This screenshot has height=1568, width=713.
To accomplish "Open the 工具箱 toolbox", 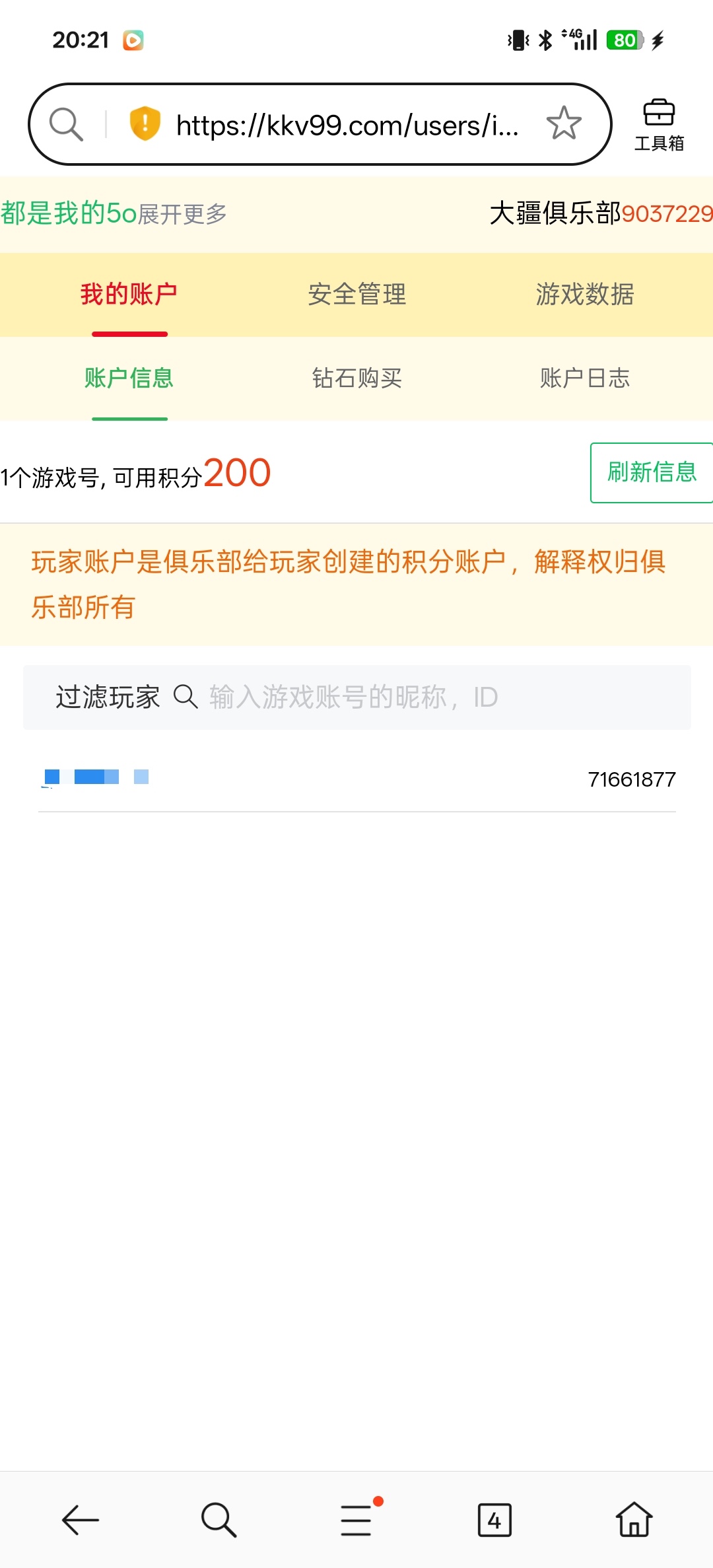I will coord(659,125).
